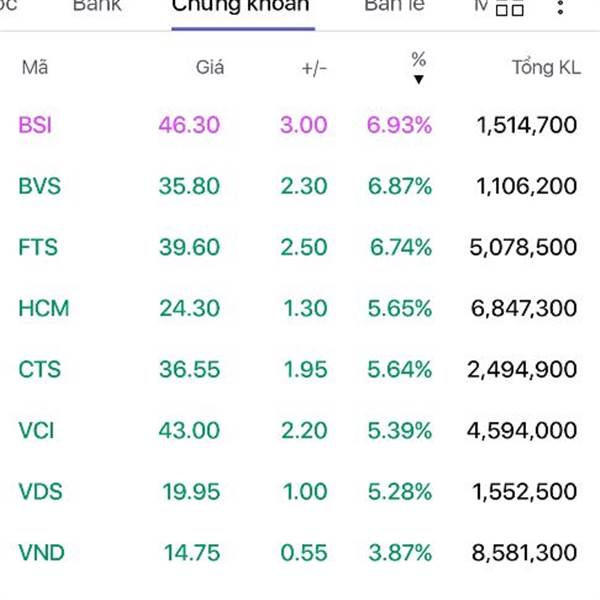
Task: View details for FTS
Action: (300, 247)
